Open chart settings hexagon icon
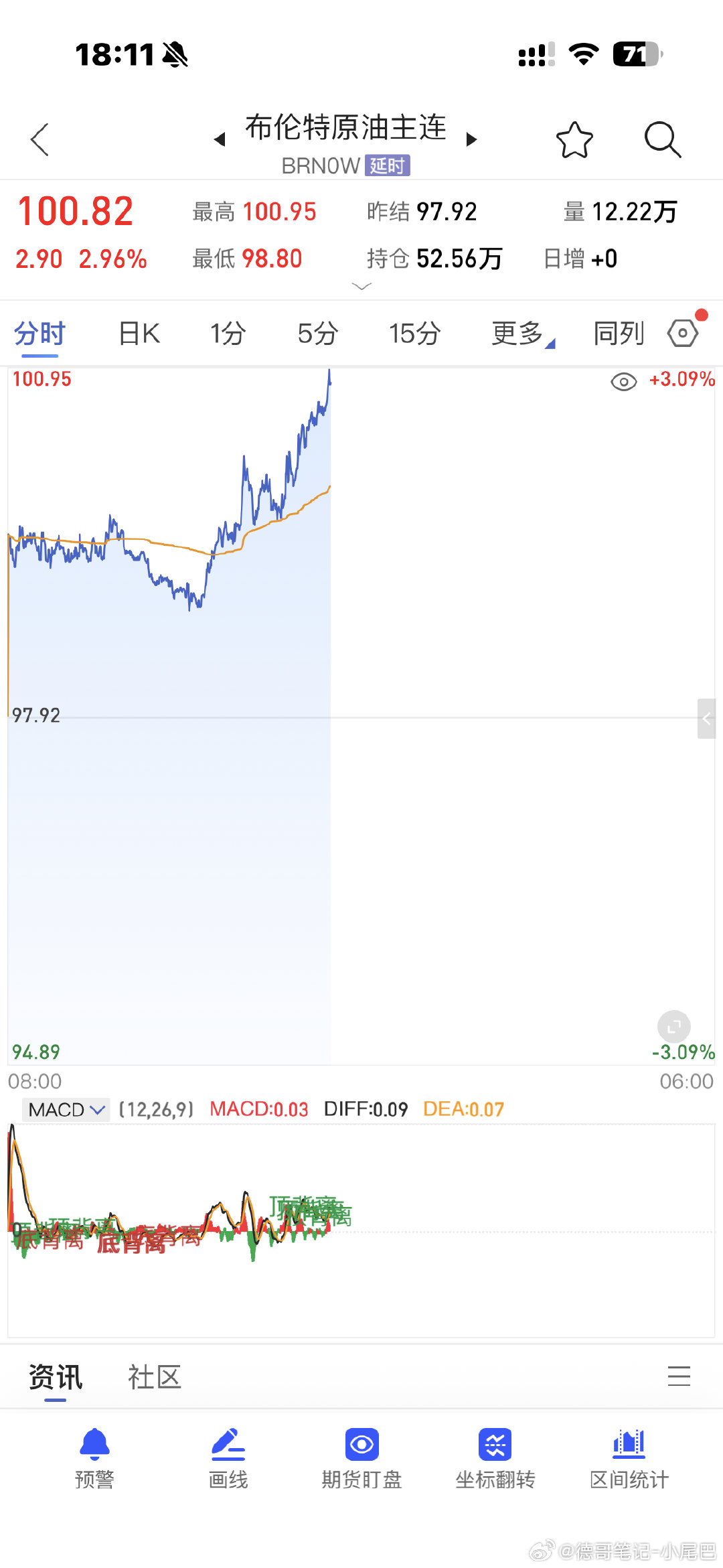Screen dimensions: 723x1568 683,332
